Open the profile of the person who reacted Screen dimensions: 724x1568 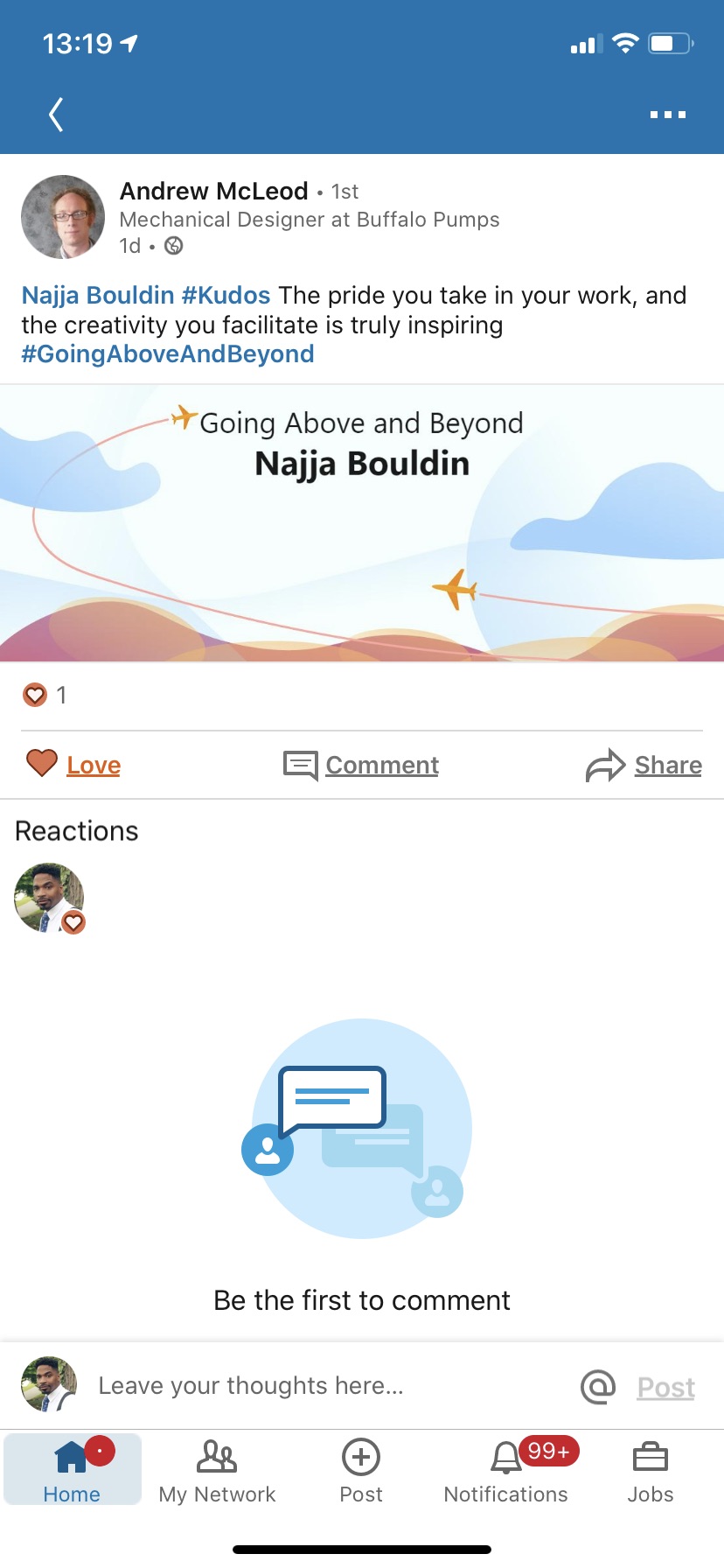50,898
